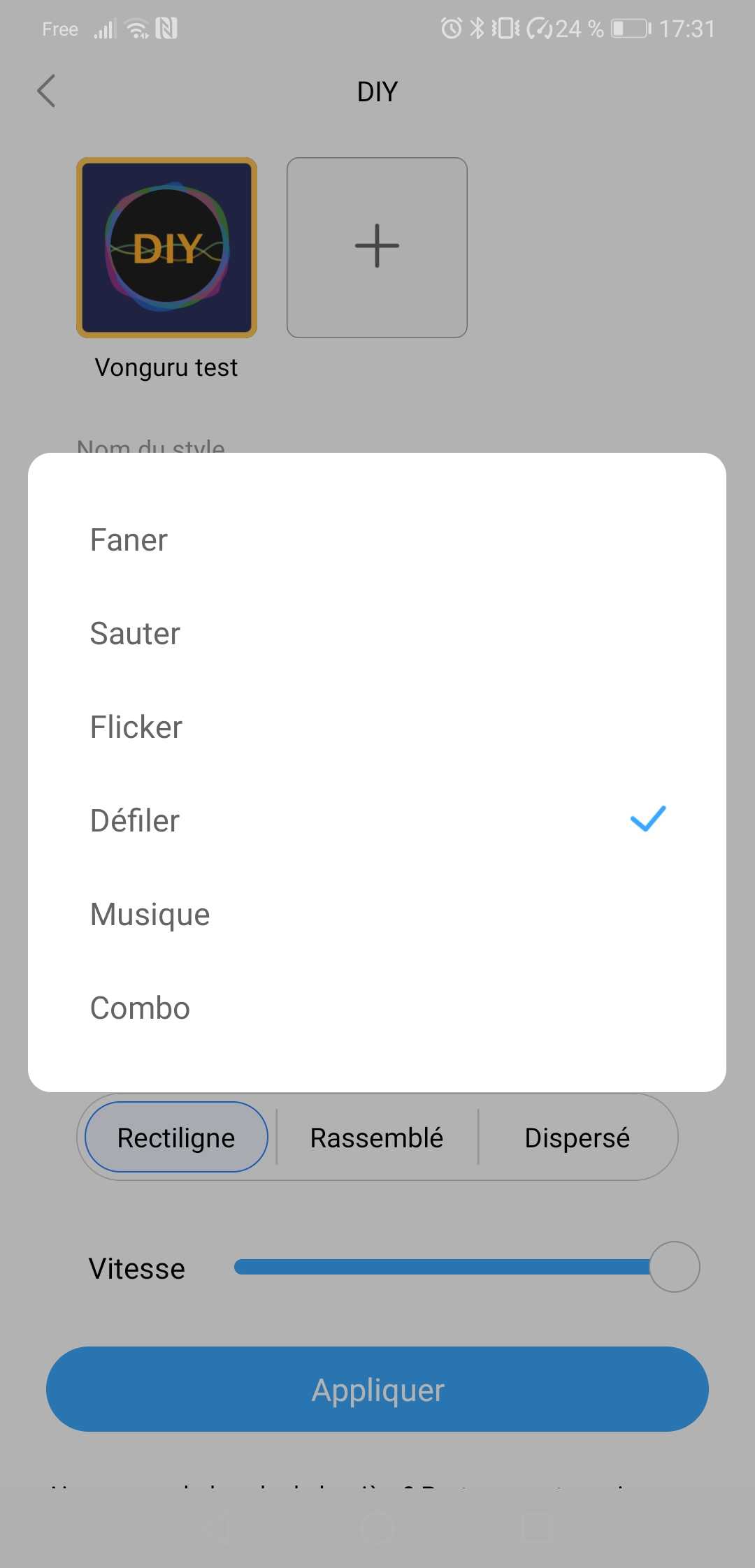Switch to the Rectiligne segment

pyautogui.click(x=176, y=1138)
